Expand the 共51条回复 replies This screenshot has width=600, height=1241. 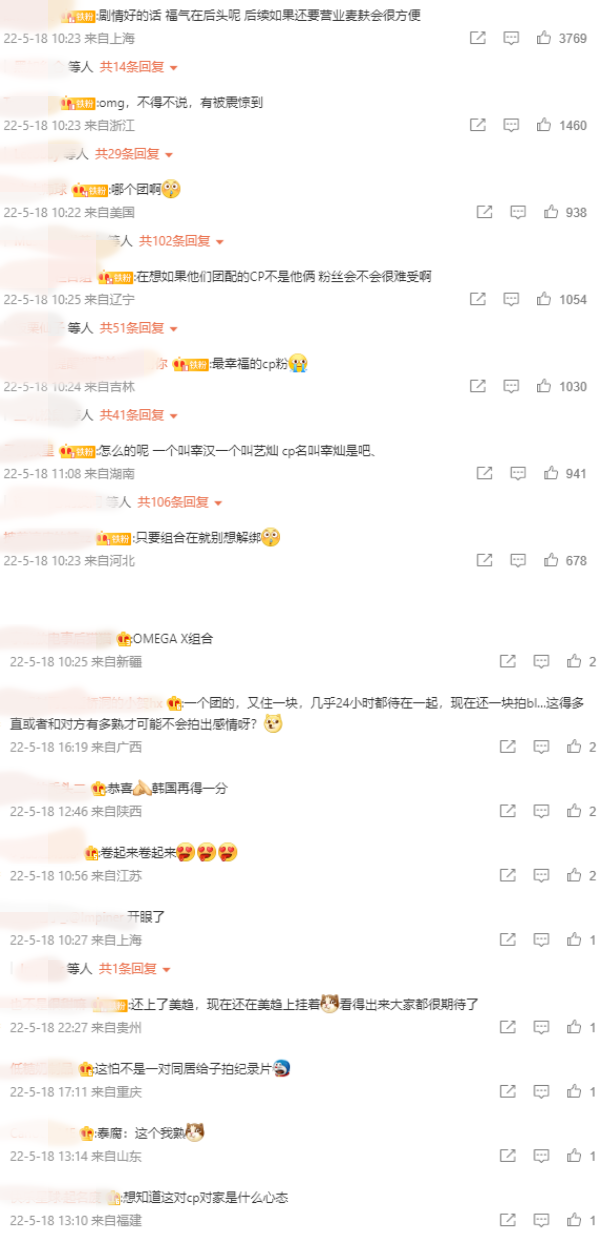(x=138, y=328)
